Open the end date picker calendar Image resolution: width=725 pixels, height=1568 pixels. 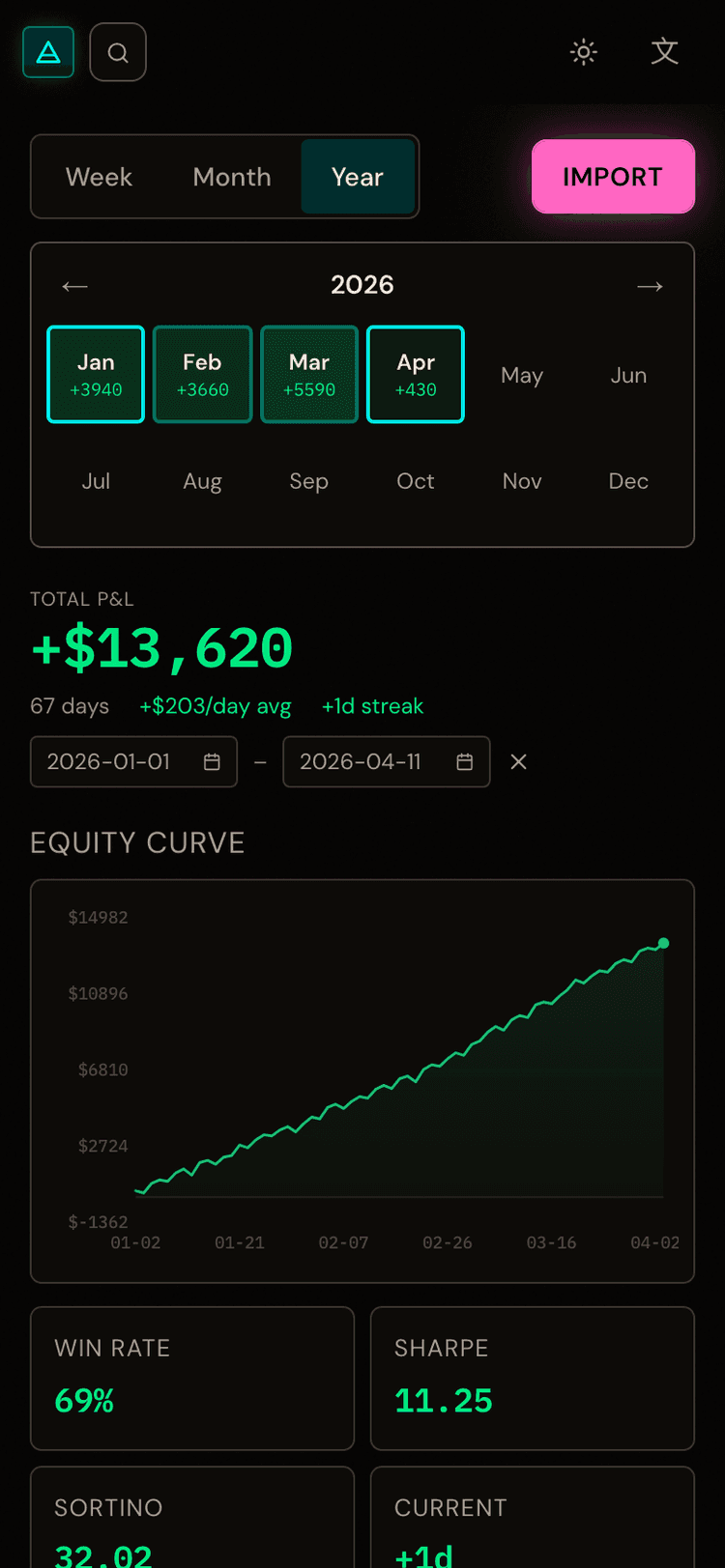[464, 761]
